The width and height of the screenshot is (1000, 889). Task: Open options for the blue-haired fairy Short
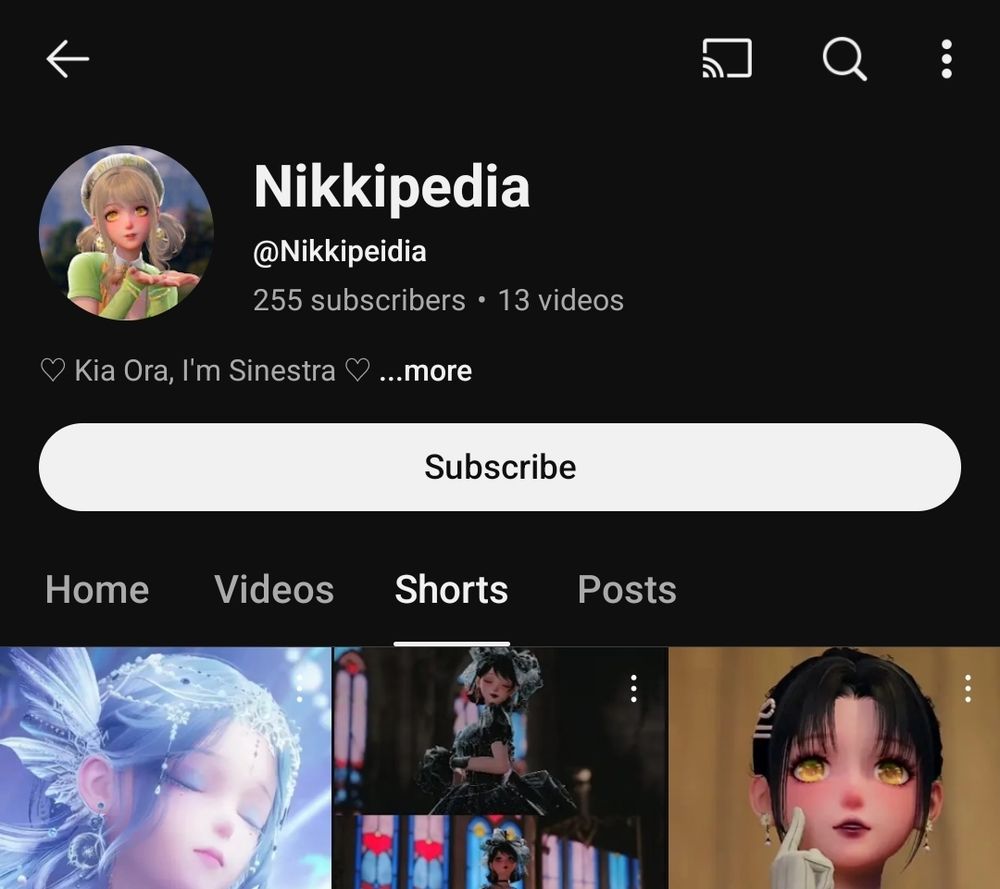point(299,688)
